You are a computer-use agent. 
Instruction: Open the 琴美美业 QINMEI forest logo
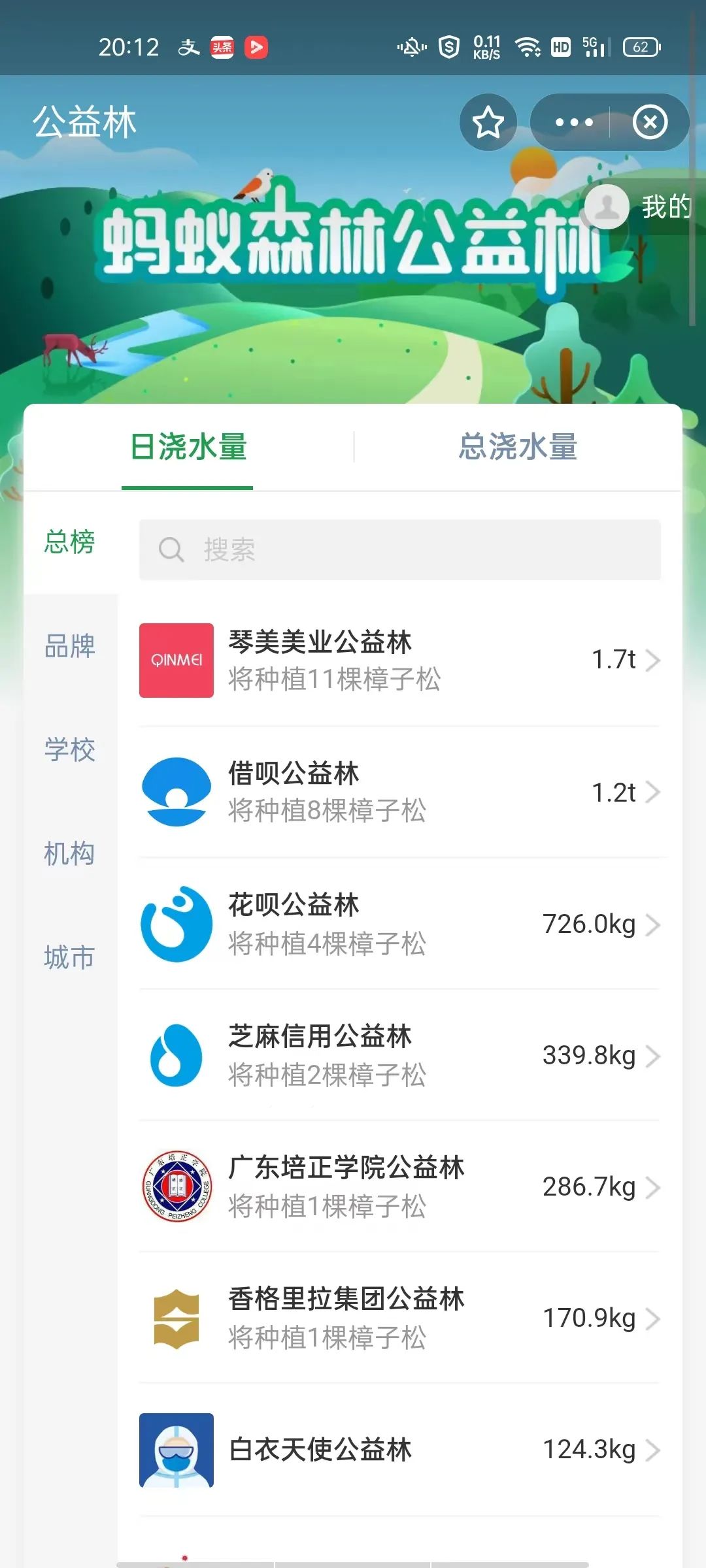(x=176, y=661)
